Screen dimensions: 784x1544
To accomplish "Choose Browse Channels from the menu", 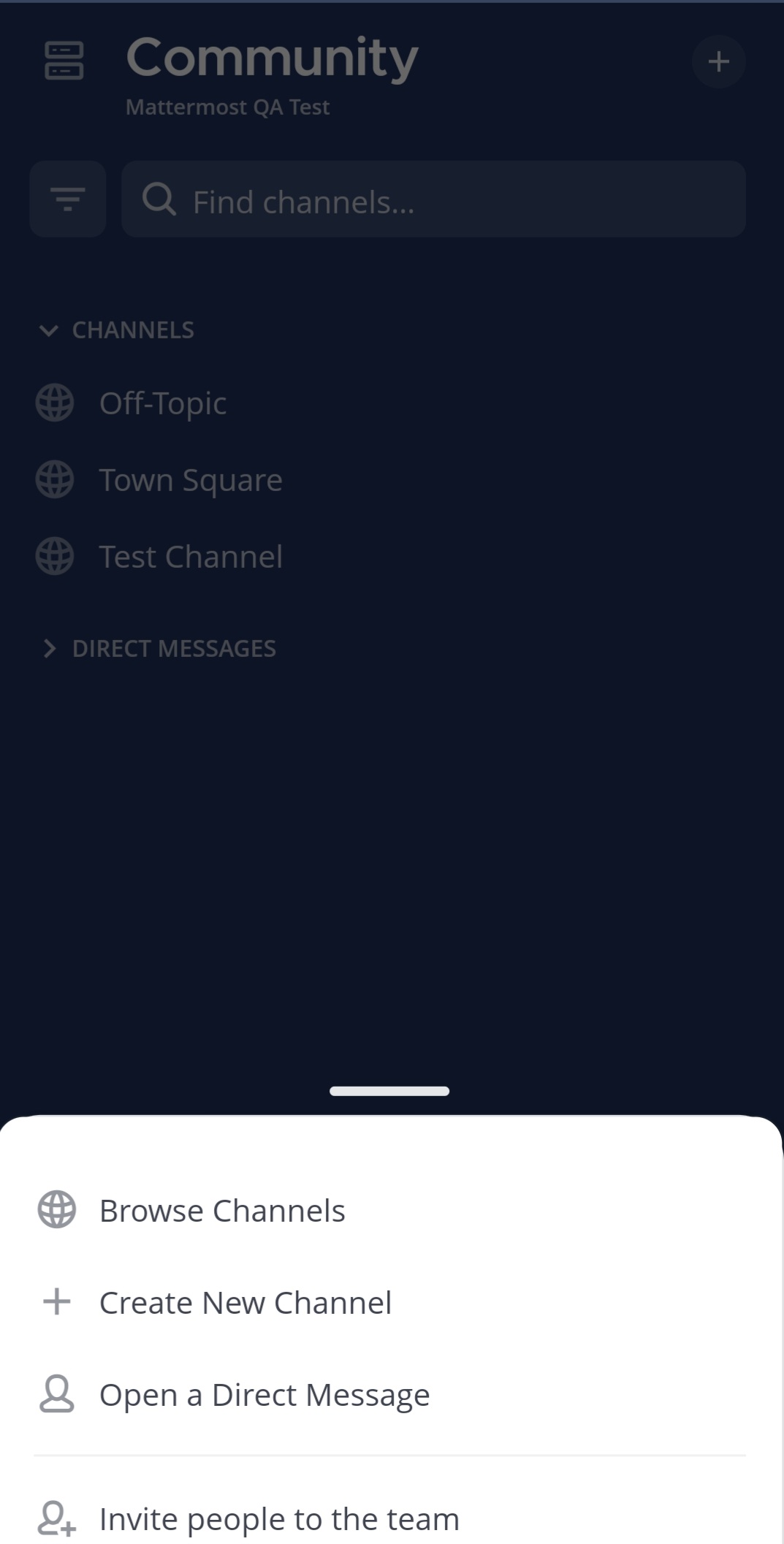I will pos(222,1209).
